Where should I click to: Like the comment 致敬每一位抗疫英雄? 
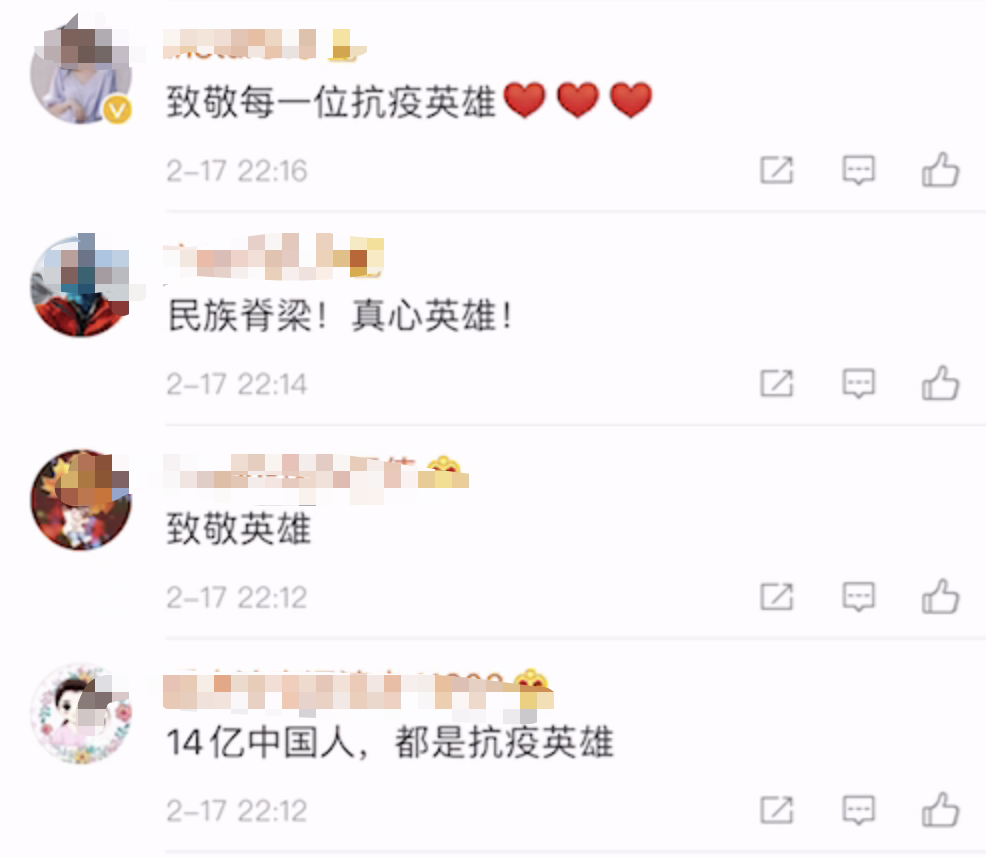pyautogui.click(x=940, y=171)
